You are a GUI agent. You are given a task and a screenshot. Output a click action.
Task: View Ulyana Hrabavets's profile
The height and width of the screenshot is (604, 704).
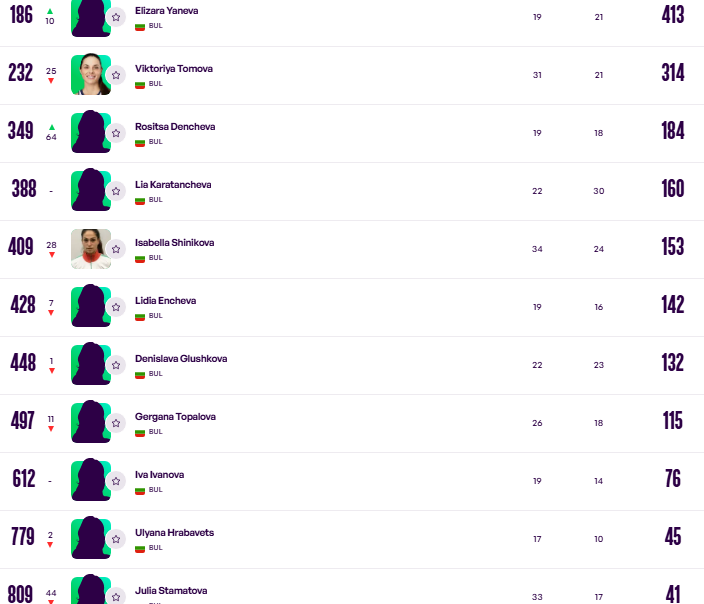click(174, 532)
